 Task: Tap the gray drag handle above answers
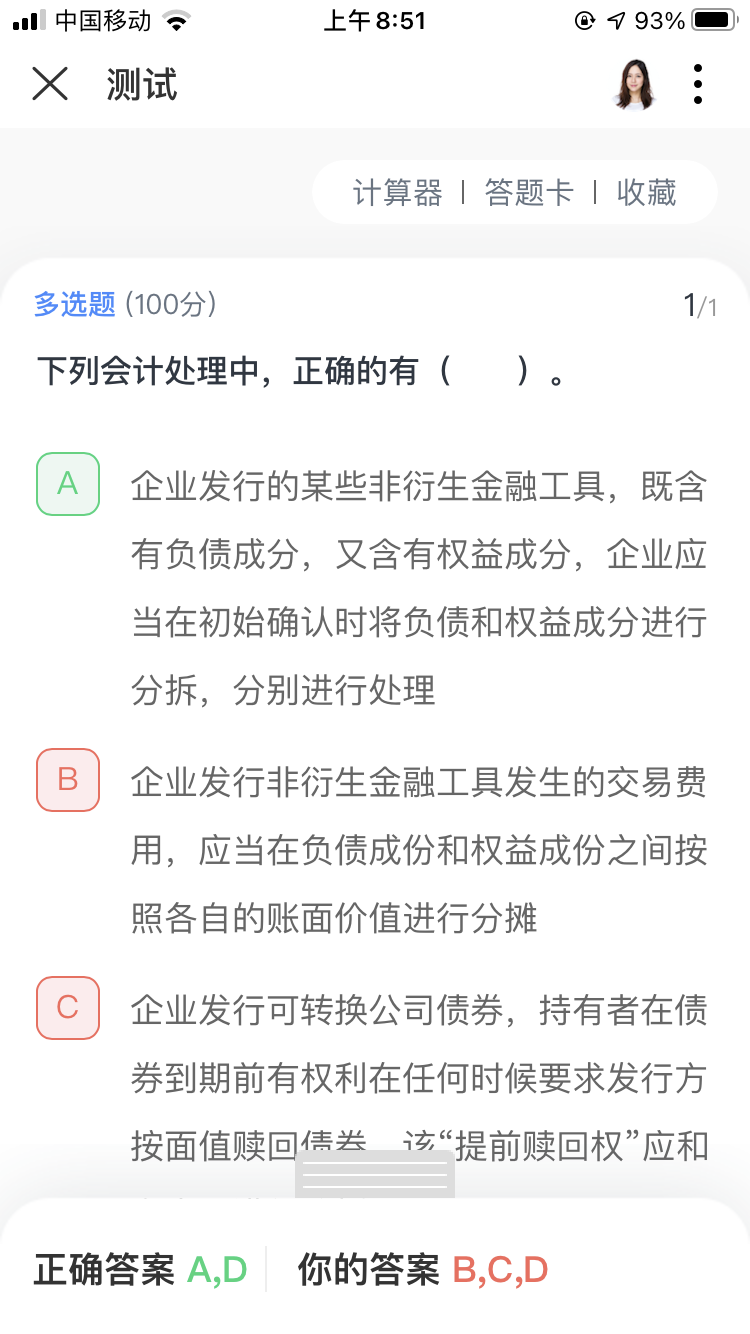(375, 1174)
